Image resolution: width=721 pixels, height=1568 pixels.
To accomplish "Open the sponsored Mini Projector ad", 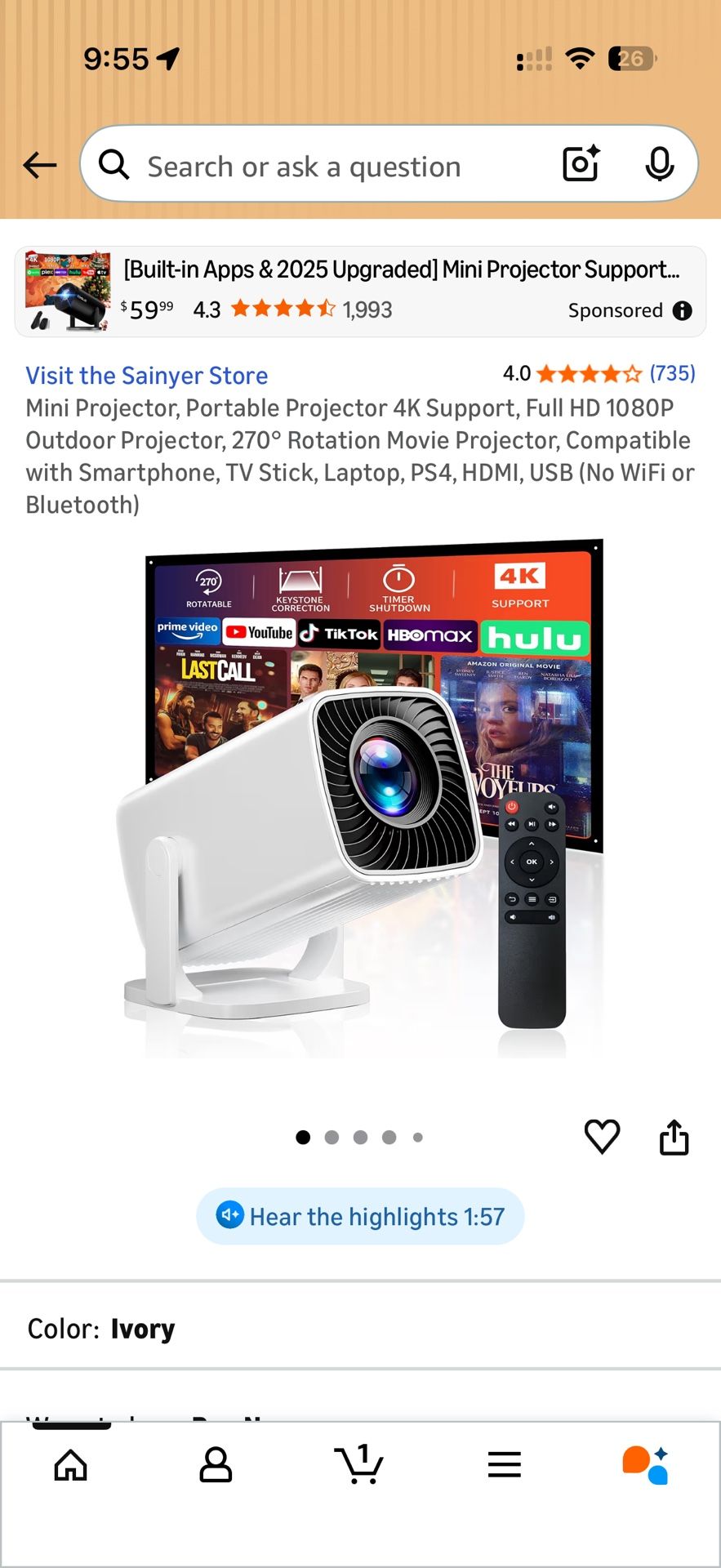I will [x=360, y=292].
